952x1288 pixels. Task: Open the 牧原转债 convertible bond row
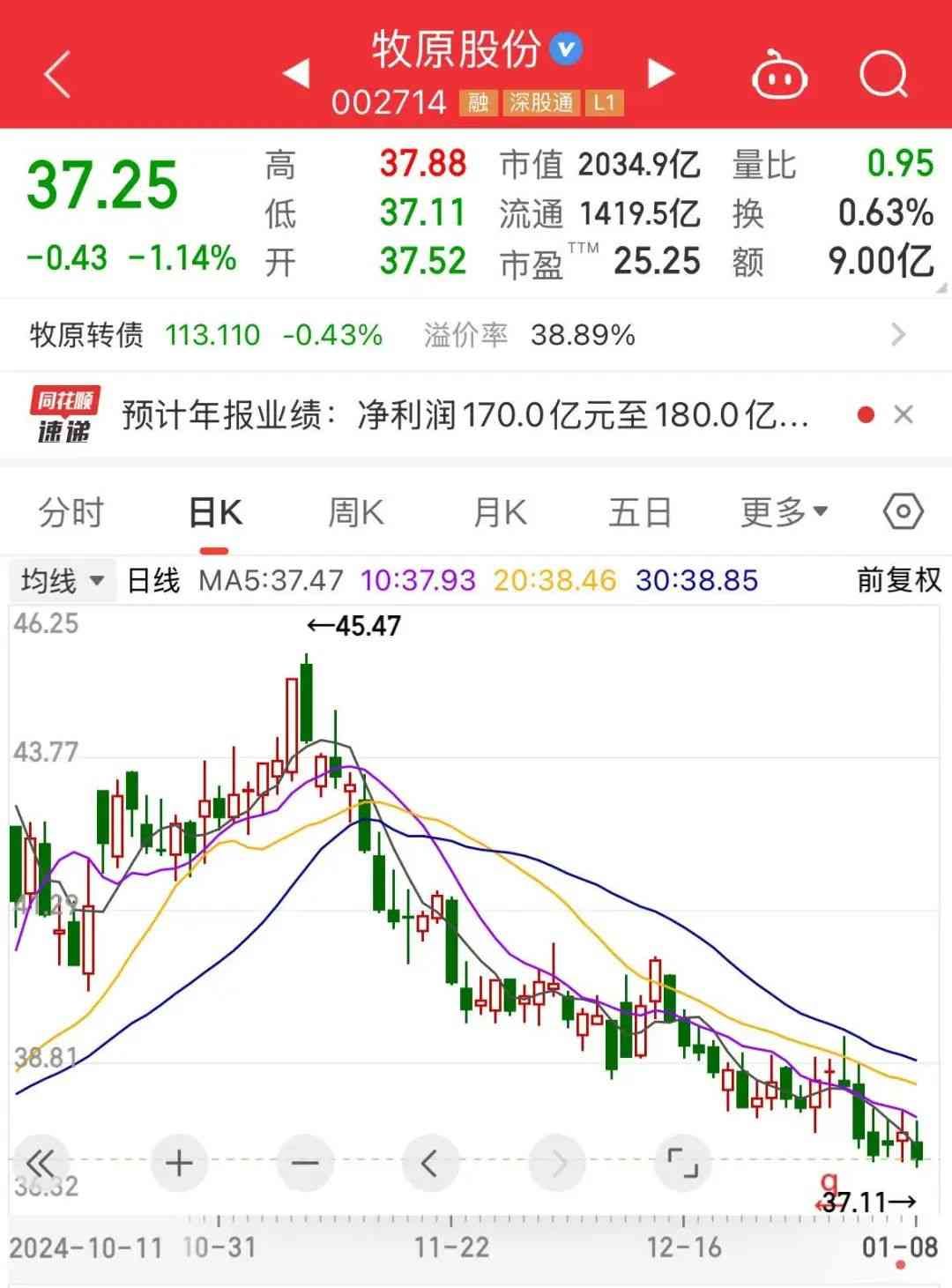click(x=476, y=335)
